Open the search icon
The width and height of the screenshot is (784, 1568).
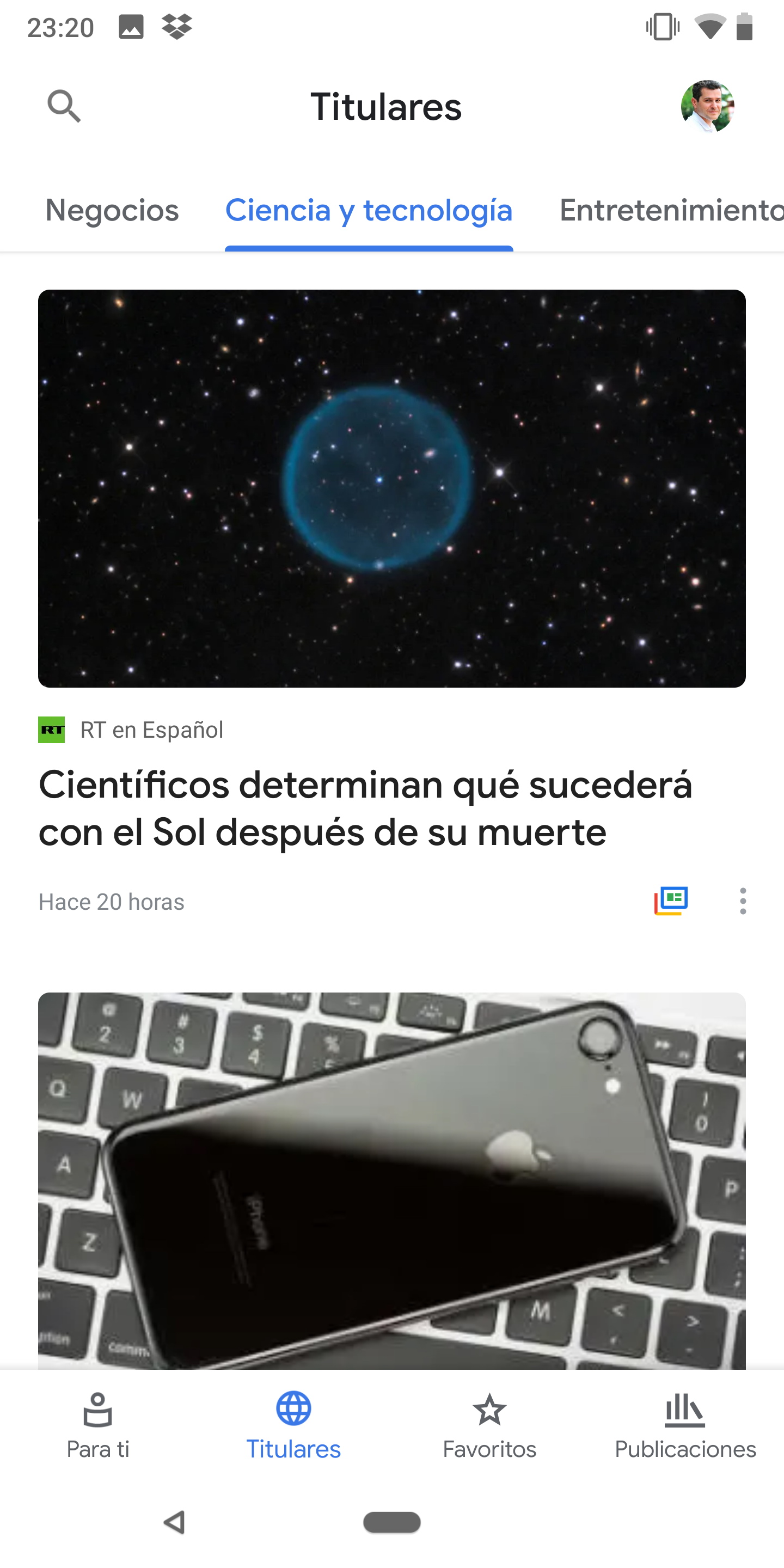pos(64,107)
